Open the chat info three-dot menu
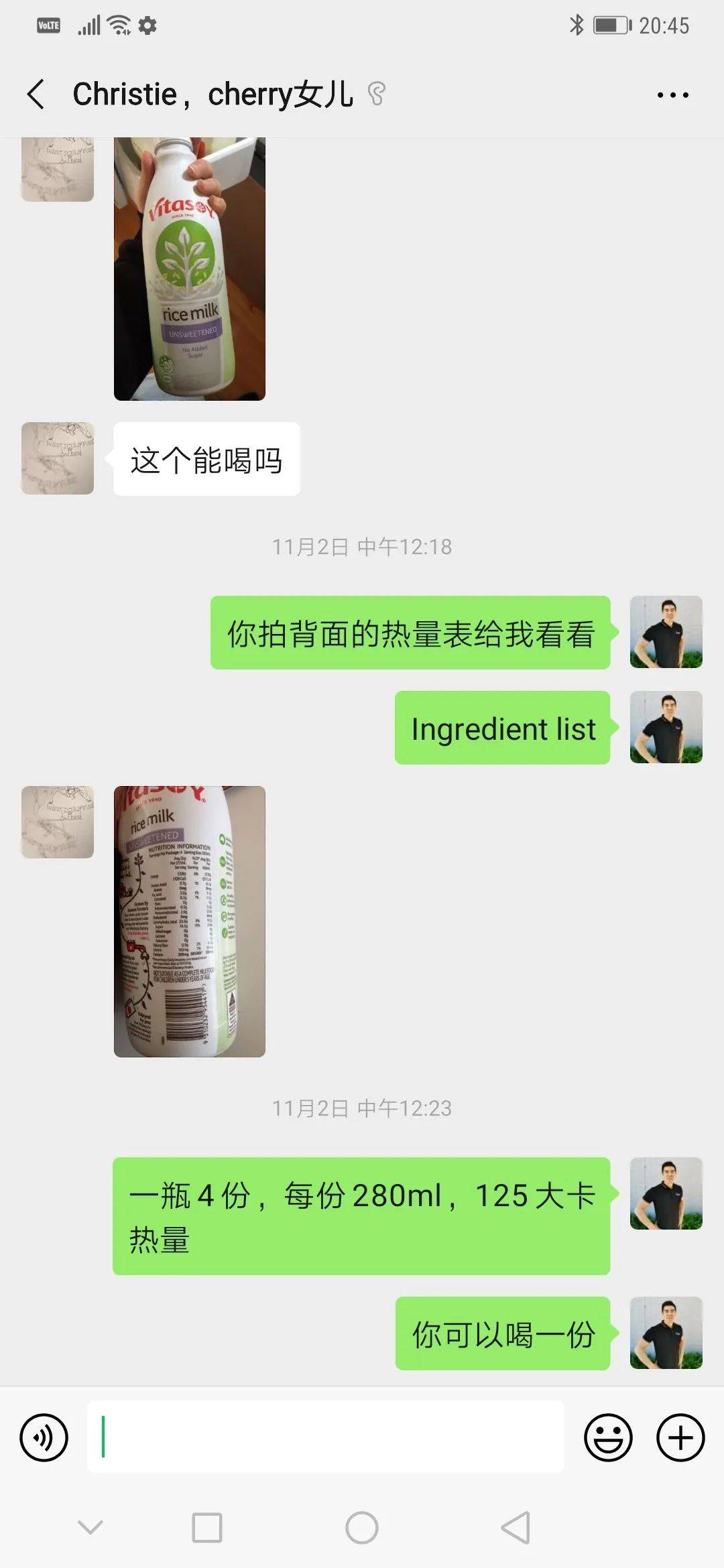The image size is (724, 1568). point(672,95)
